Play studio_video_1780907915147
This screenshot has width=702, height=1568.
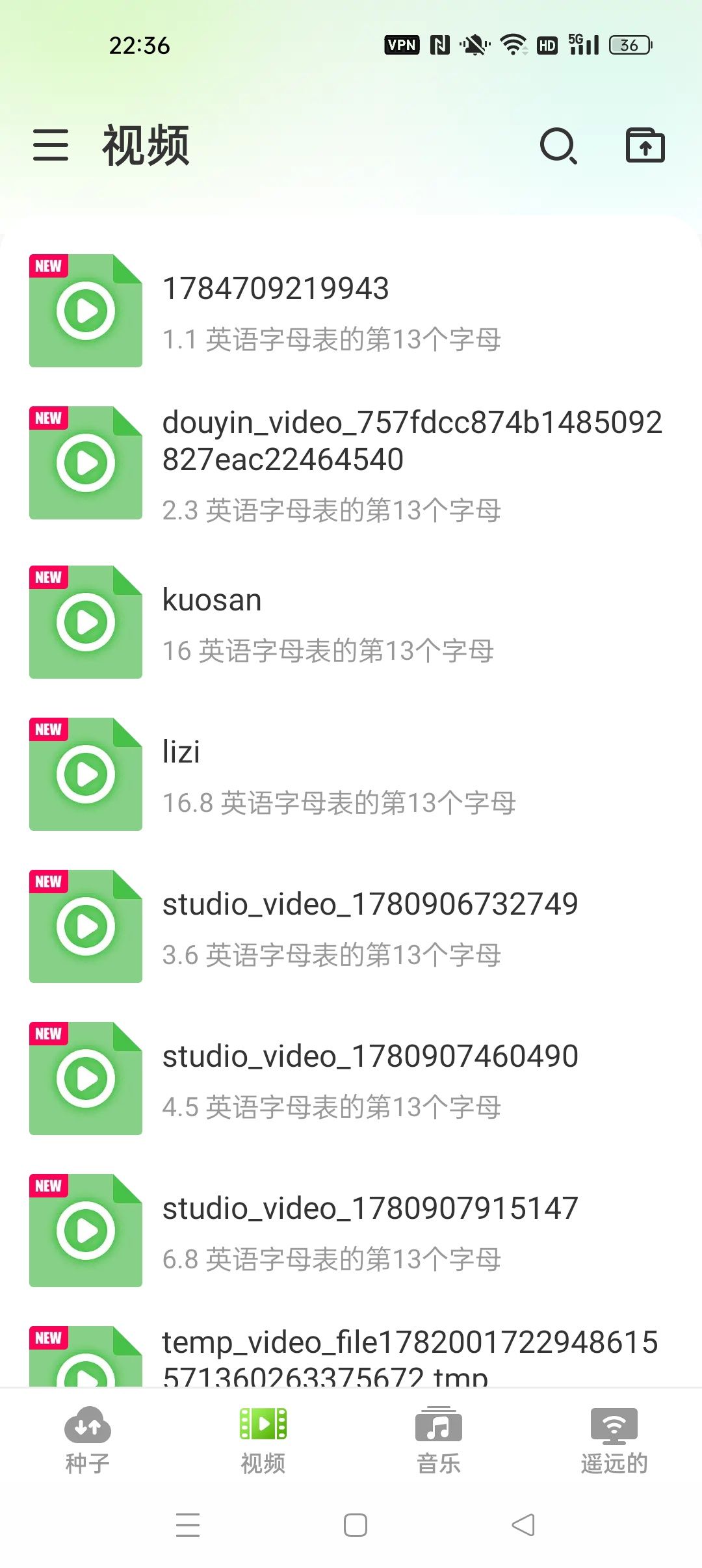click(x=351, y=1231)
